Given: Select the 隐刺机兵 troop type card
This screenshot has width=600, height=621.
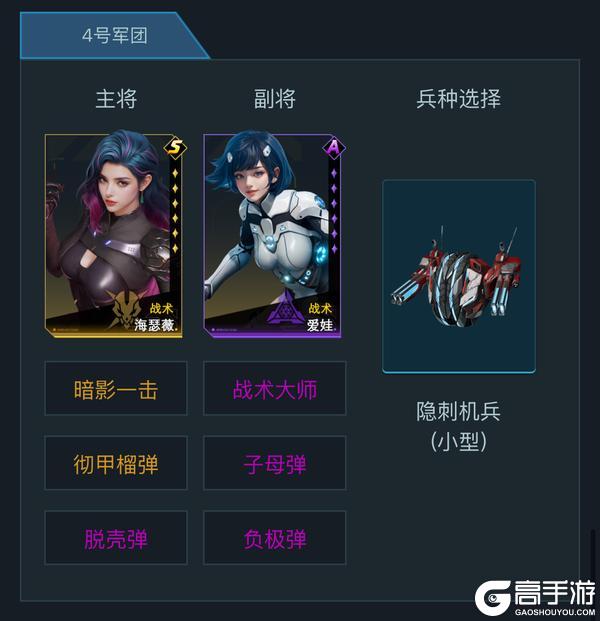Looking at the screenshot, I should click(x=459, y=276).
